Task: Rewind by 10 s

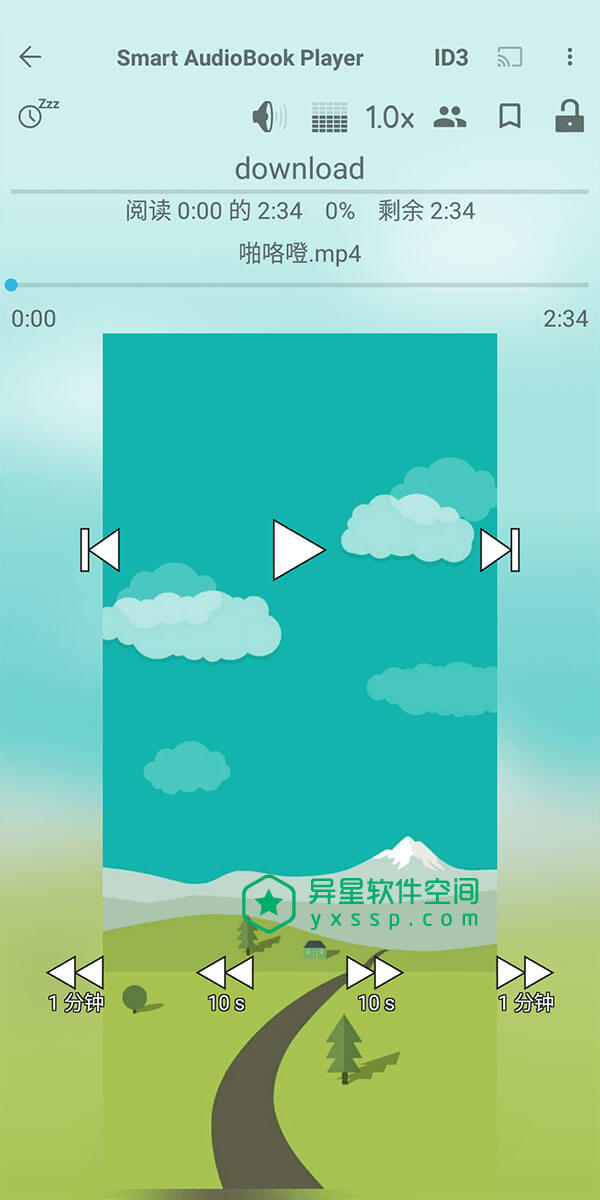Action: pos(225,982)
